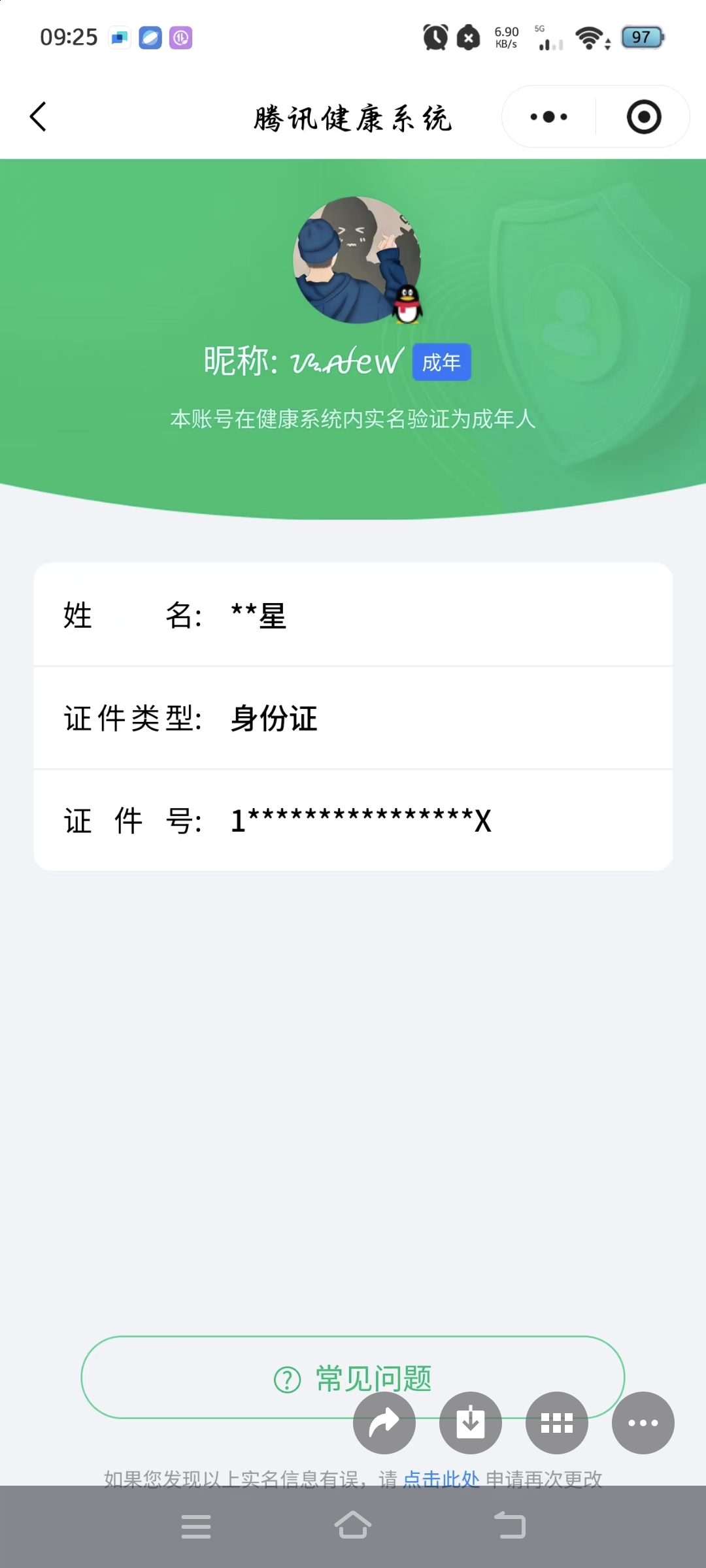Go to the system home screen
This screenshot has height=1568, width=706.
(x=353, y=1526)
